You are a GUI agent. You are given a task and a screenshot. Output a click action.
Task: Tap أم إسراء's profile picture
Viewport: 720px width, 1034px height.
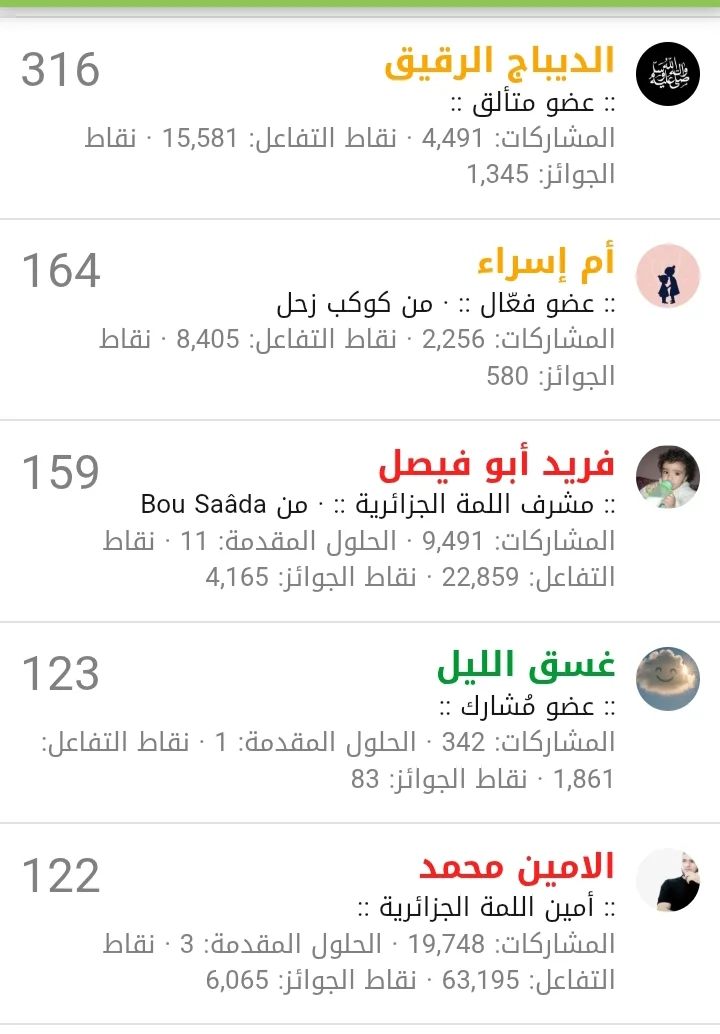668,277
